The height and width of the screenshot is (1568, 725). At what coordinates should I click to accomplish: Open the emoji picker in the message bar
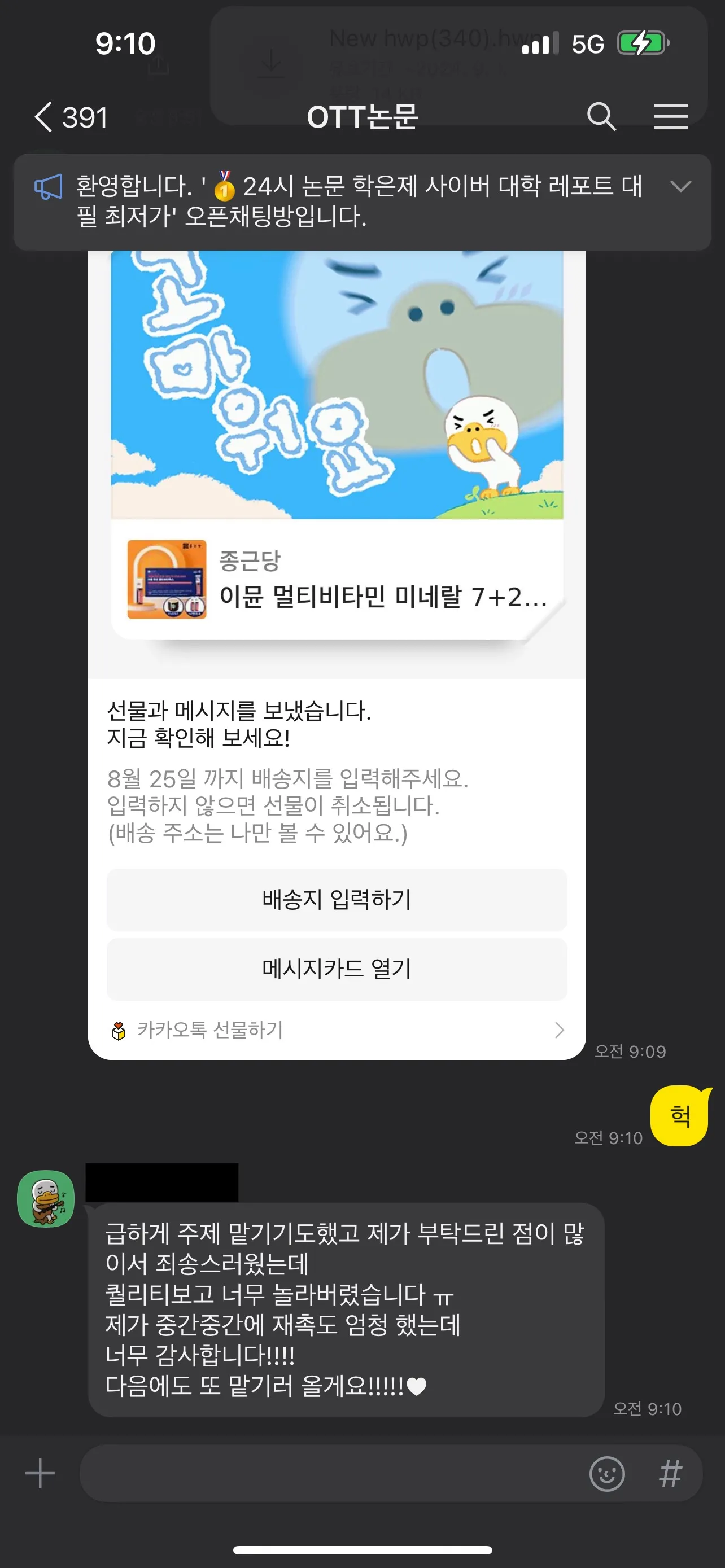[605, 1474]
